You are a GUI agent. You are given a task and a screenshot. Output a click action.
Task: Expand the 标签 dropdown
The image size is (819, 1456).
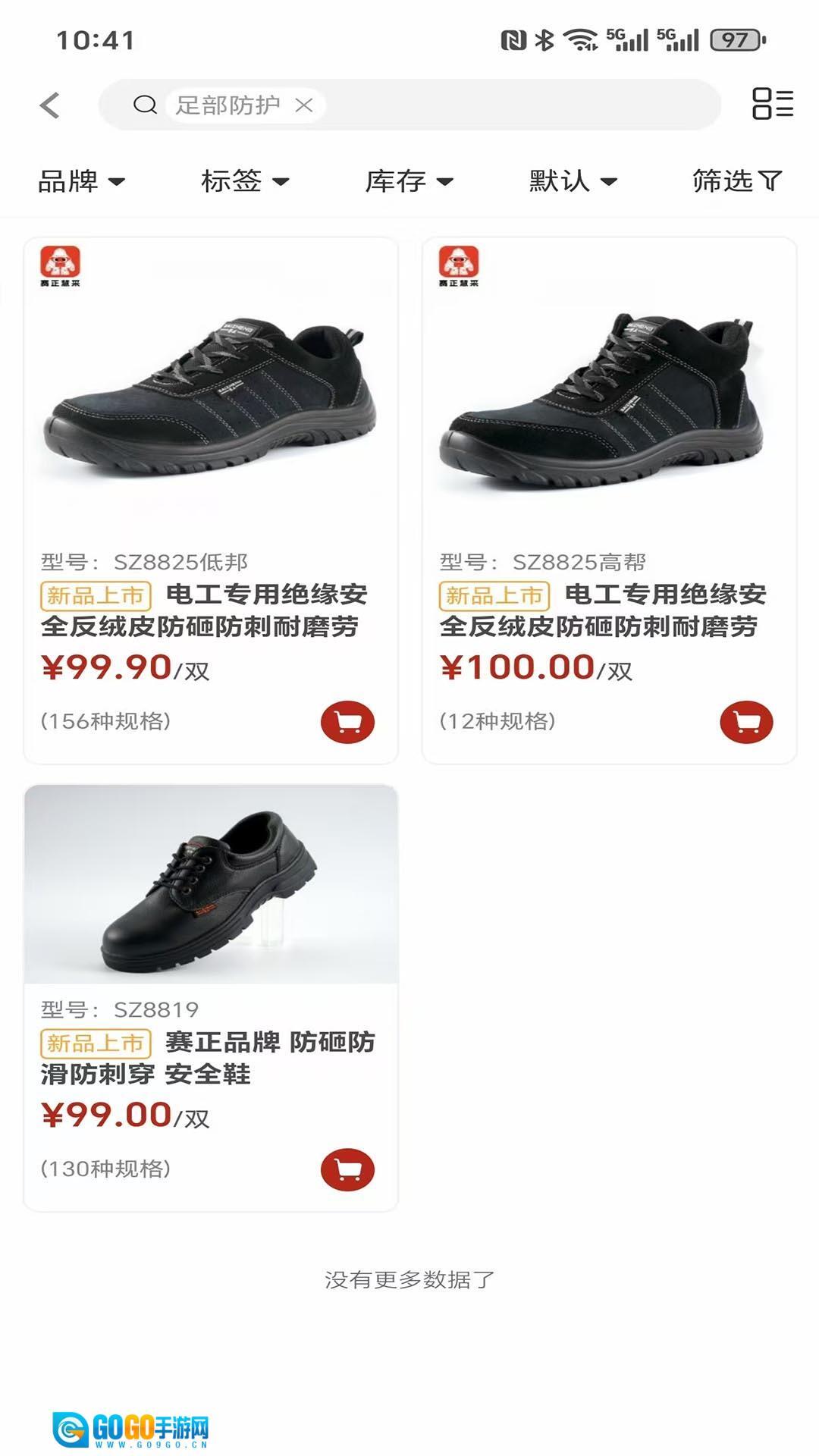[245, 181]
